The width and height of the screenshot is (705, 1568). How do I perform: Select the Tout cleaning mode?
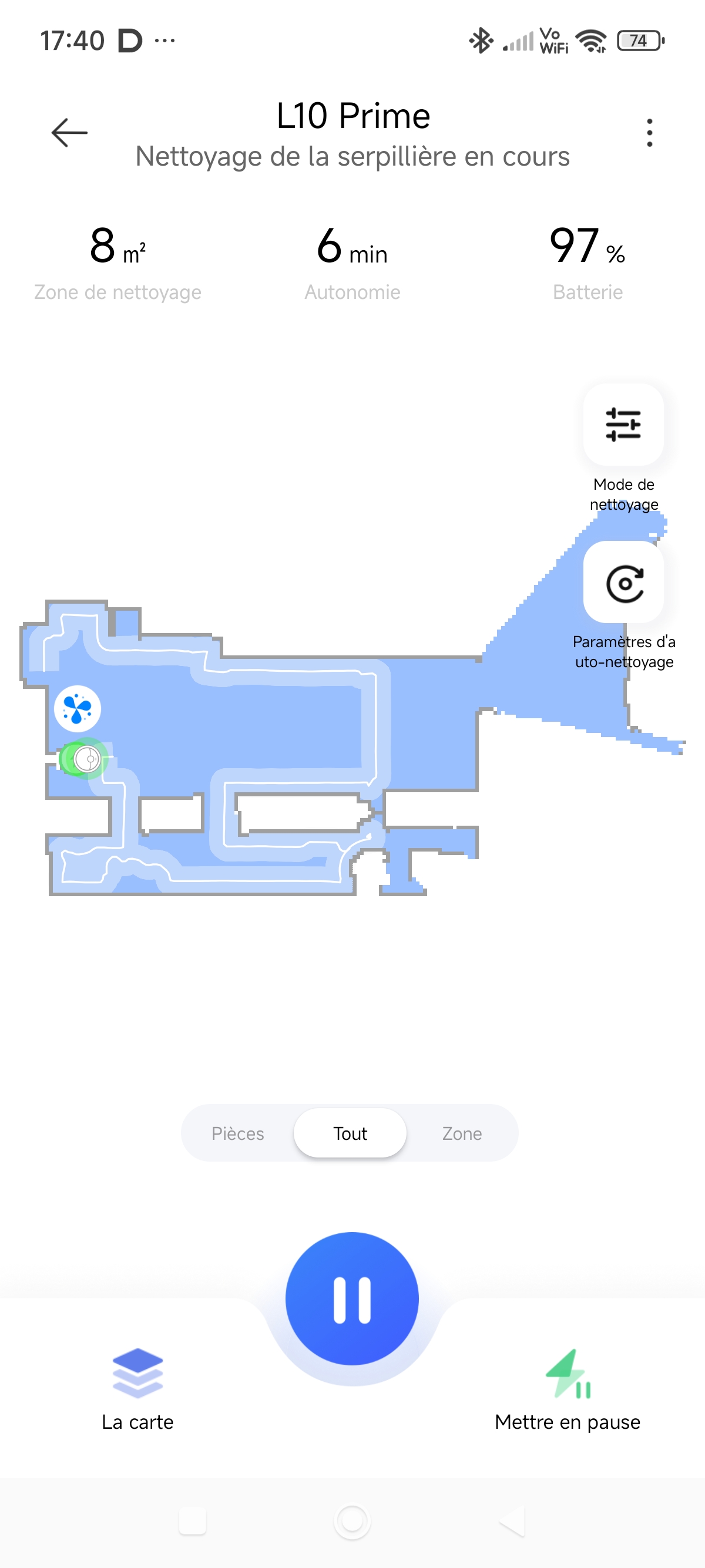coord(350,1133)
